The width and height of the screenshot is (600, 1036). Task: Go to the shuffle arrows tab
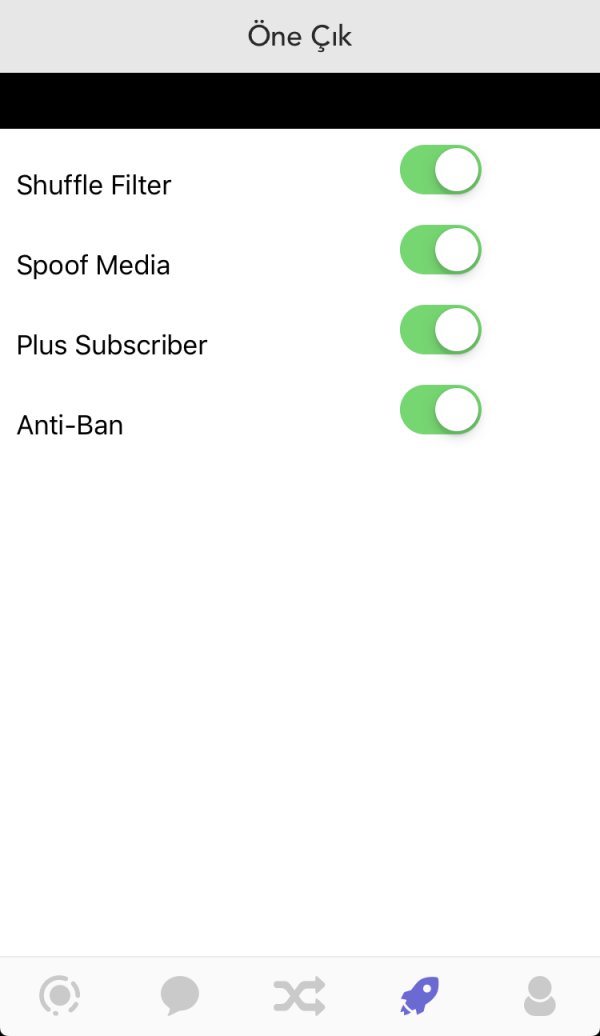(x=300, y=996)
